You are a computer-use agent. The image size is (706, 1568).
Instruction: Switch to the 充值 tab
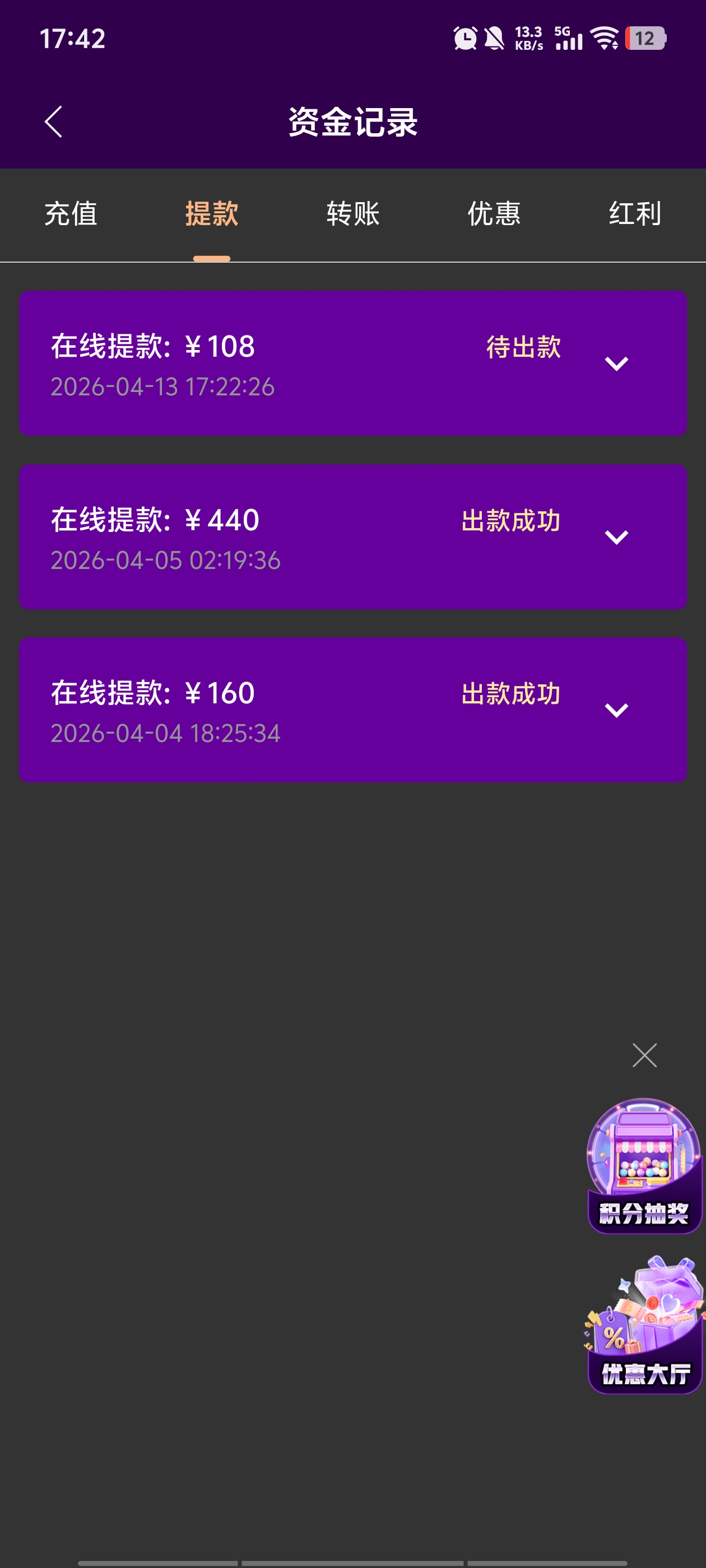tap(71, 214)
